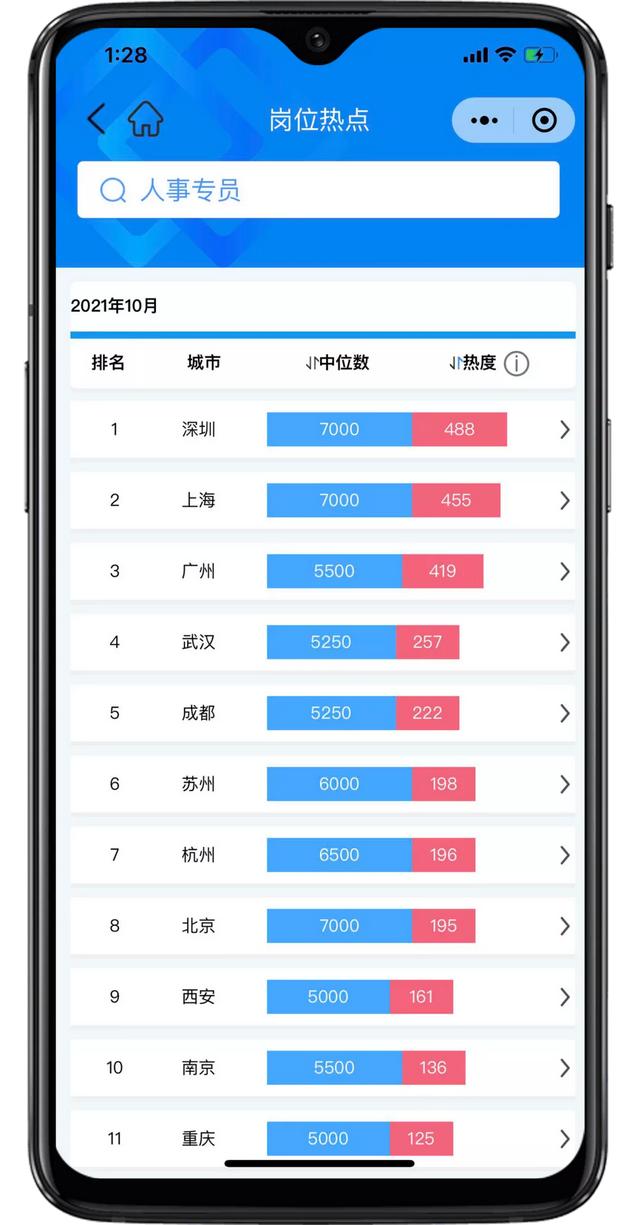Open details for 西安 row
Viewport: 640px width, 1225px height.
[564, 997]
